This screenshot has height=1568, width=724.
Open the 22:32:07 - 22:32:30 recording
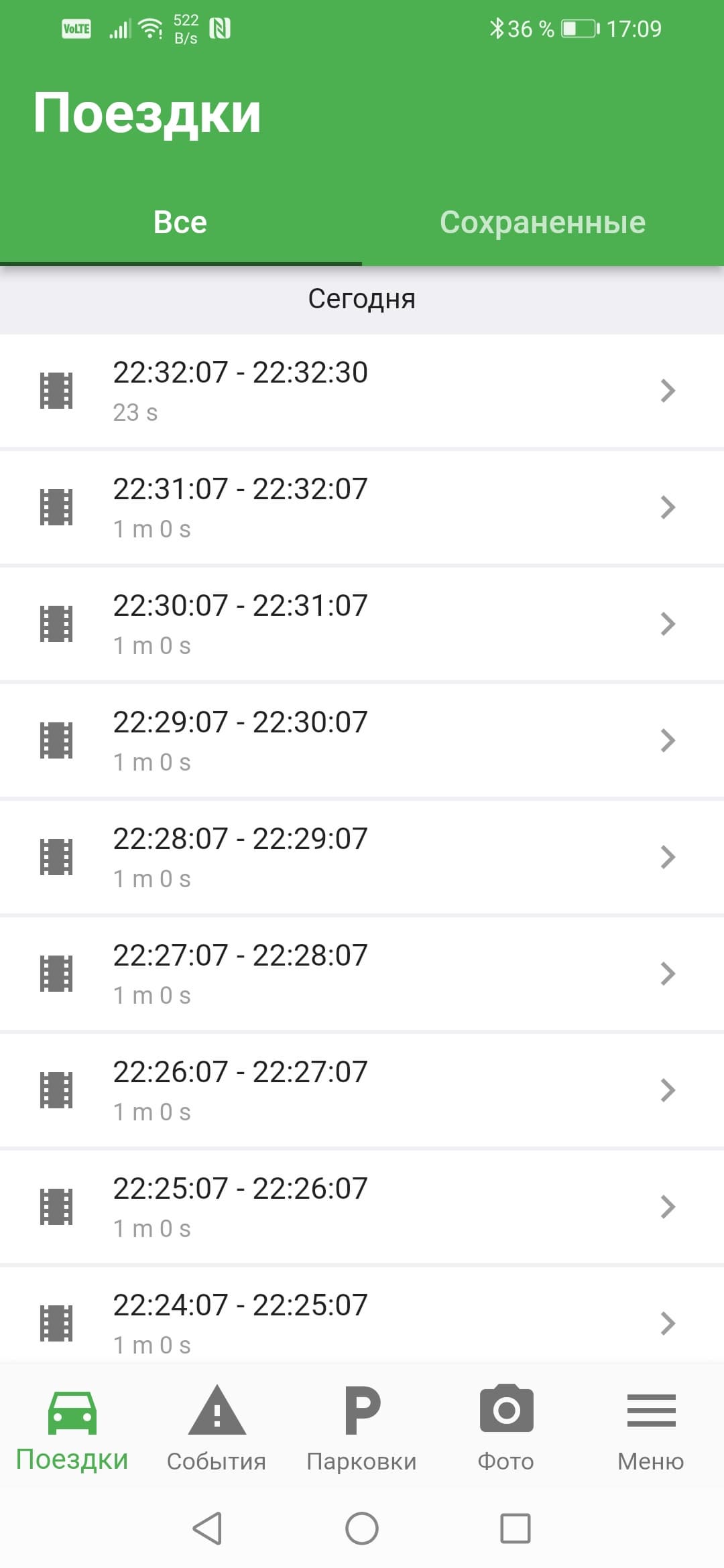pyautogui.click(x=362, y=391)
